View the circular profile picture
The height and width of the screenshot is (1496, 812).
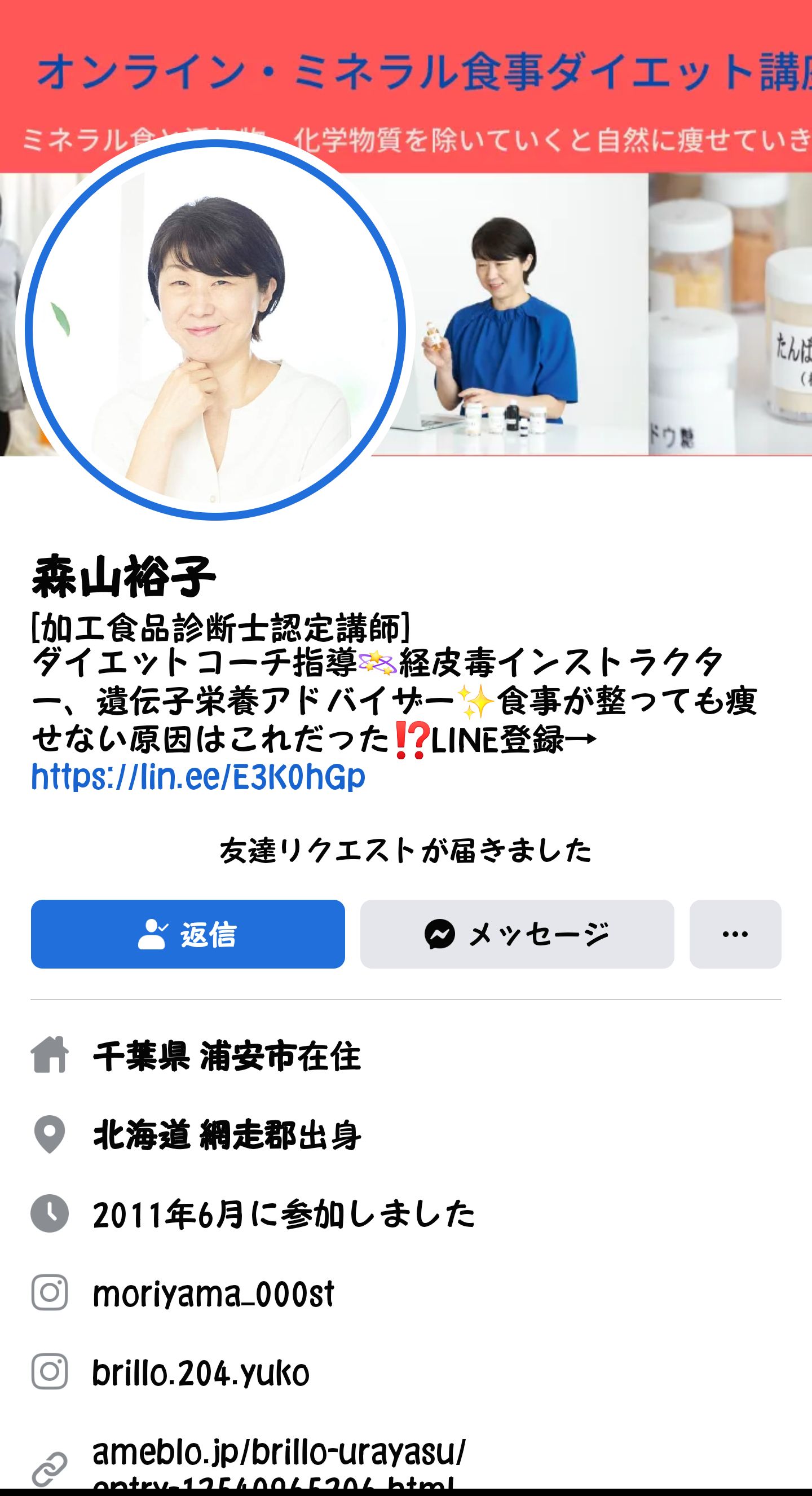coord(215,329)
